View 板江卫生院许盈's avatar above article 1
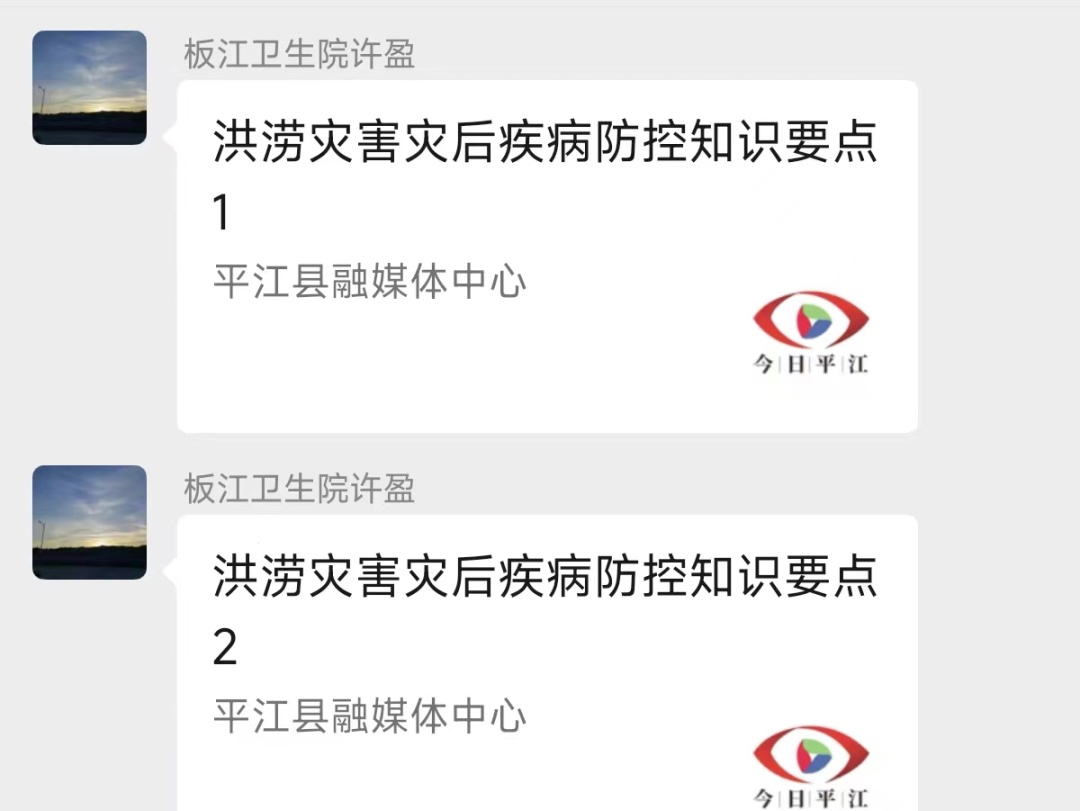1080x811 pixels. pos(90,88)
